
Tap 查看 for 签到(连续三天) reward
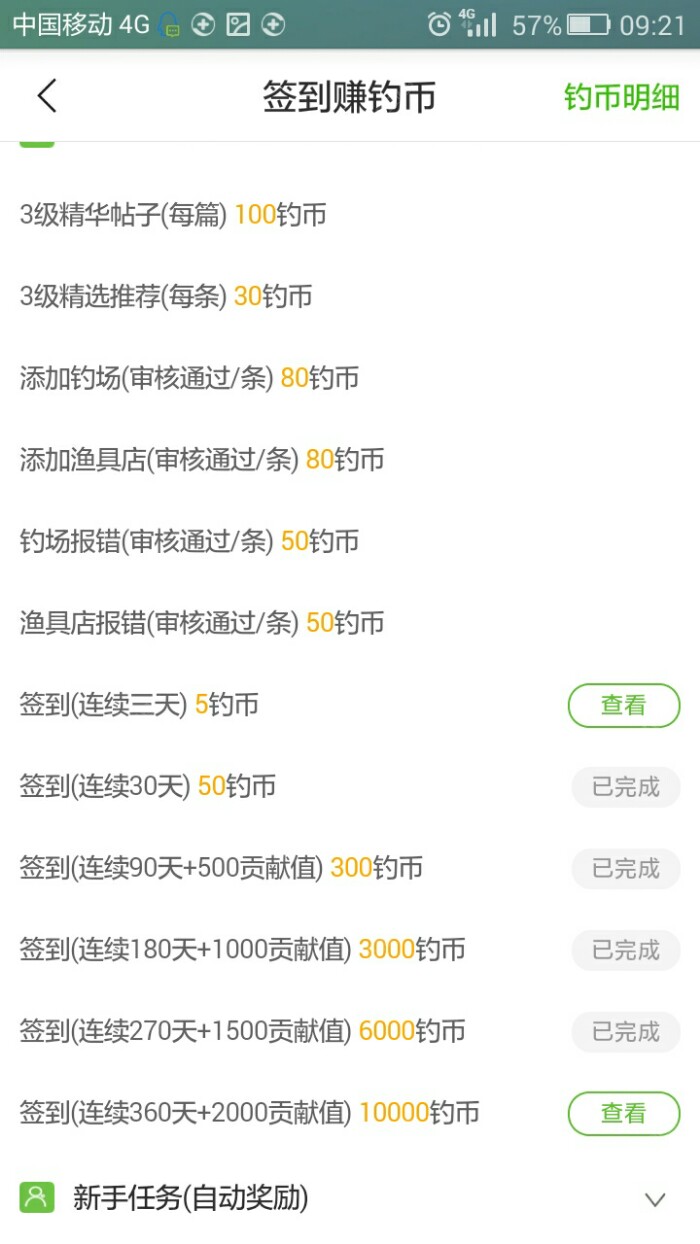624,705
